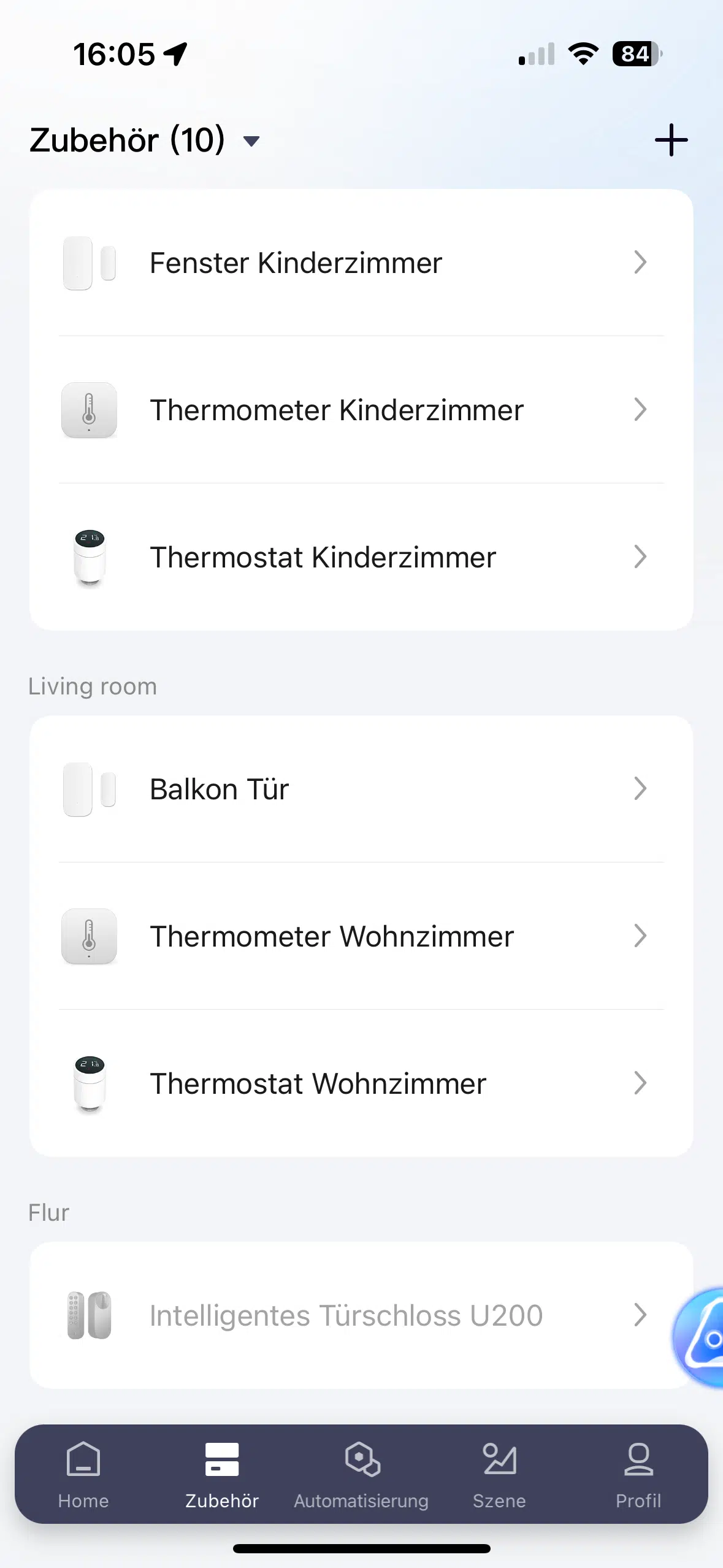Open the Profil tab
This screenshot has height=1568, width=723.
point(638,1475)
